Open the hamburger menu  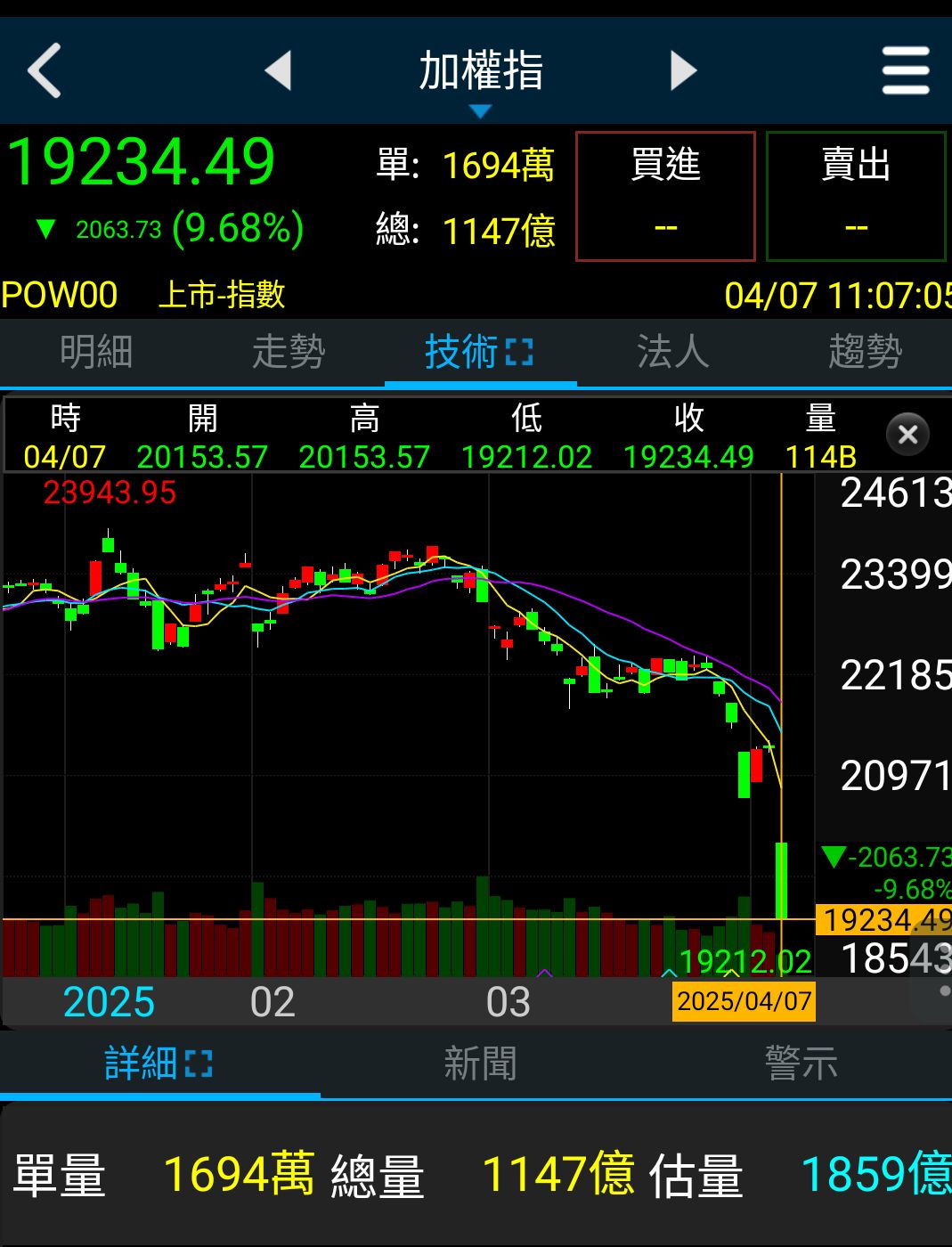(906, 70)
